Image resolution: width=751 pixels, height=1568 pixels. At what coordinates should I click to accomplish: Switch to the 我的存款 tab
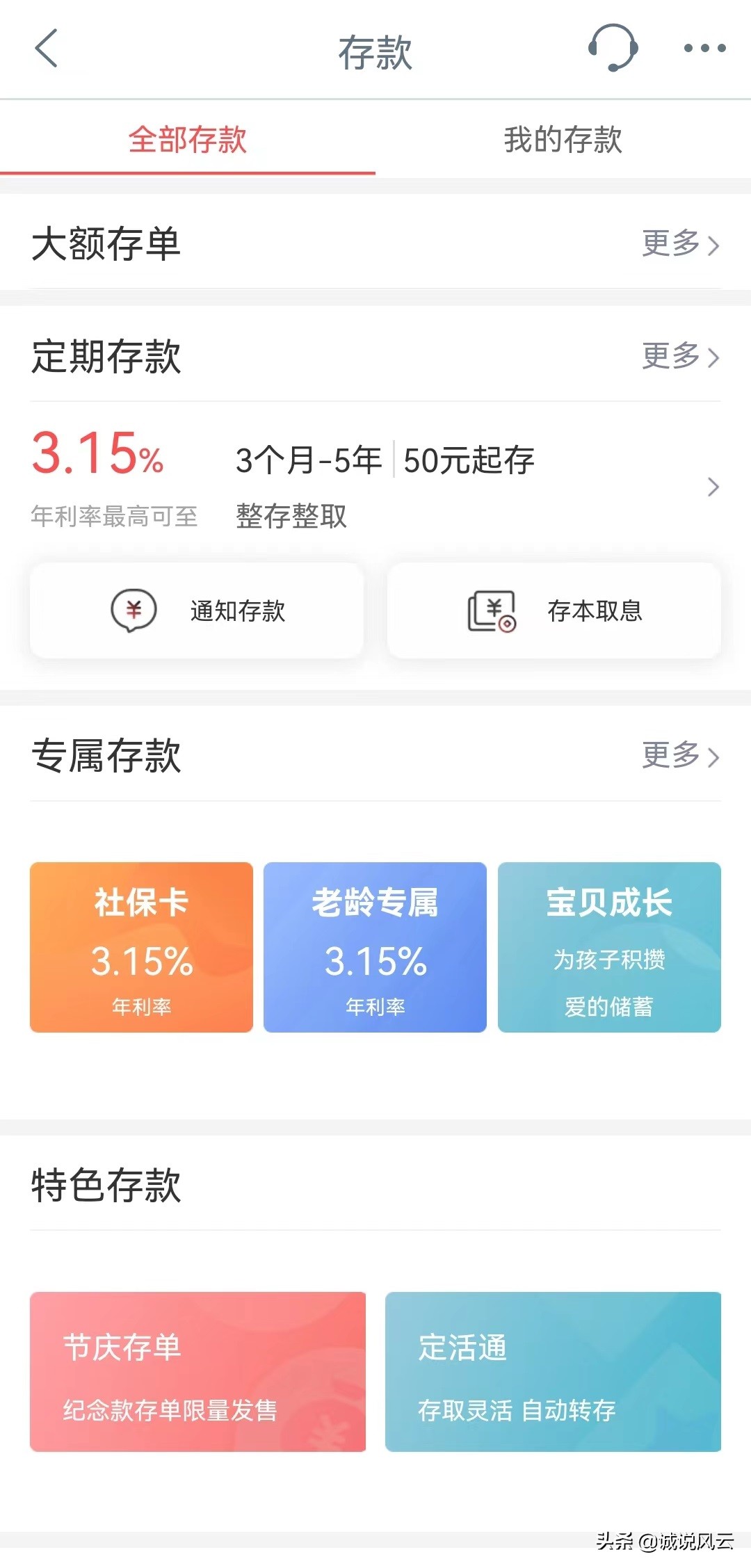(x=563, y=140)
